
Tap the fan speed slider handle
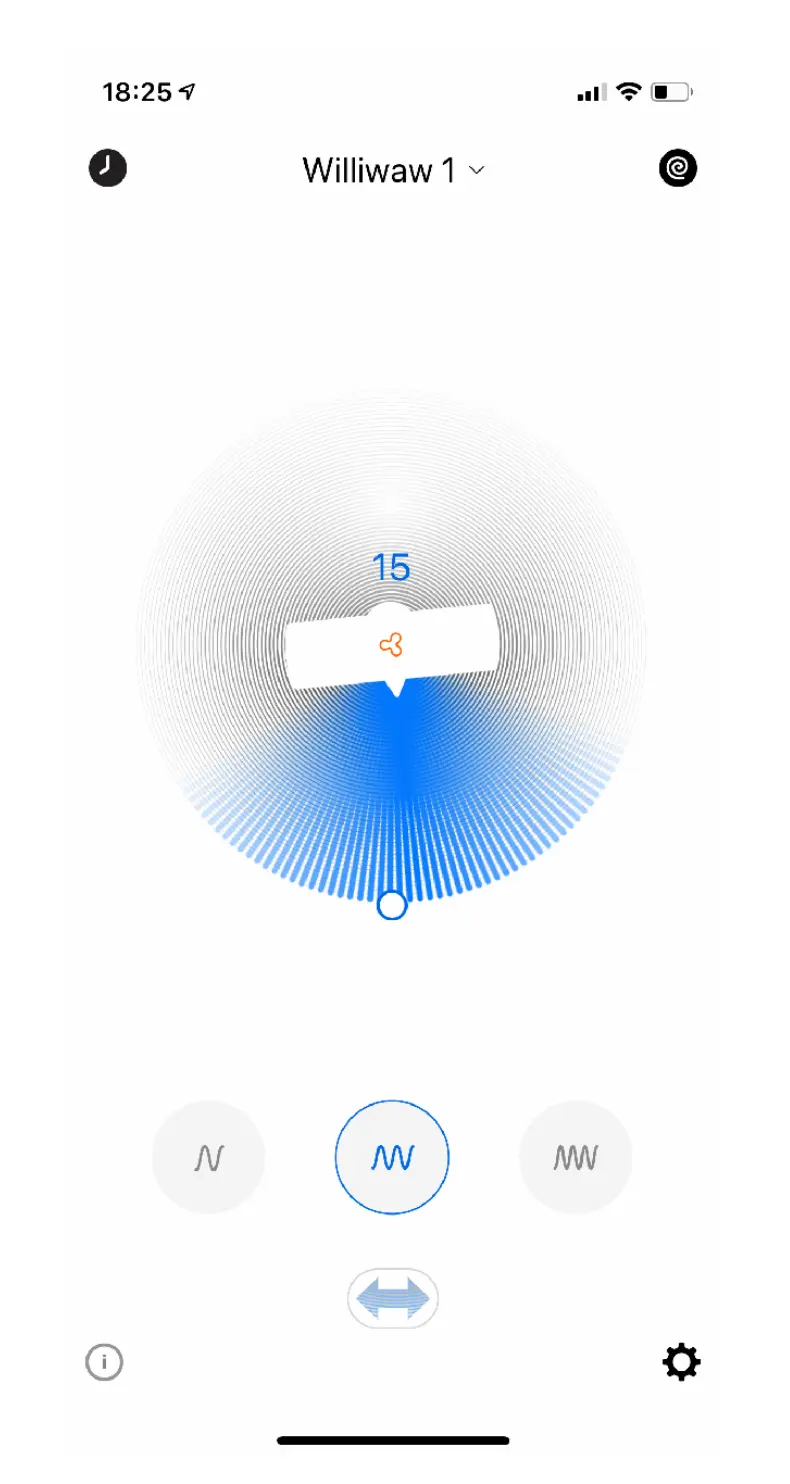click(x=392, y=905)
